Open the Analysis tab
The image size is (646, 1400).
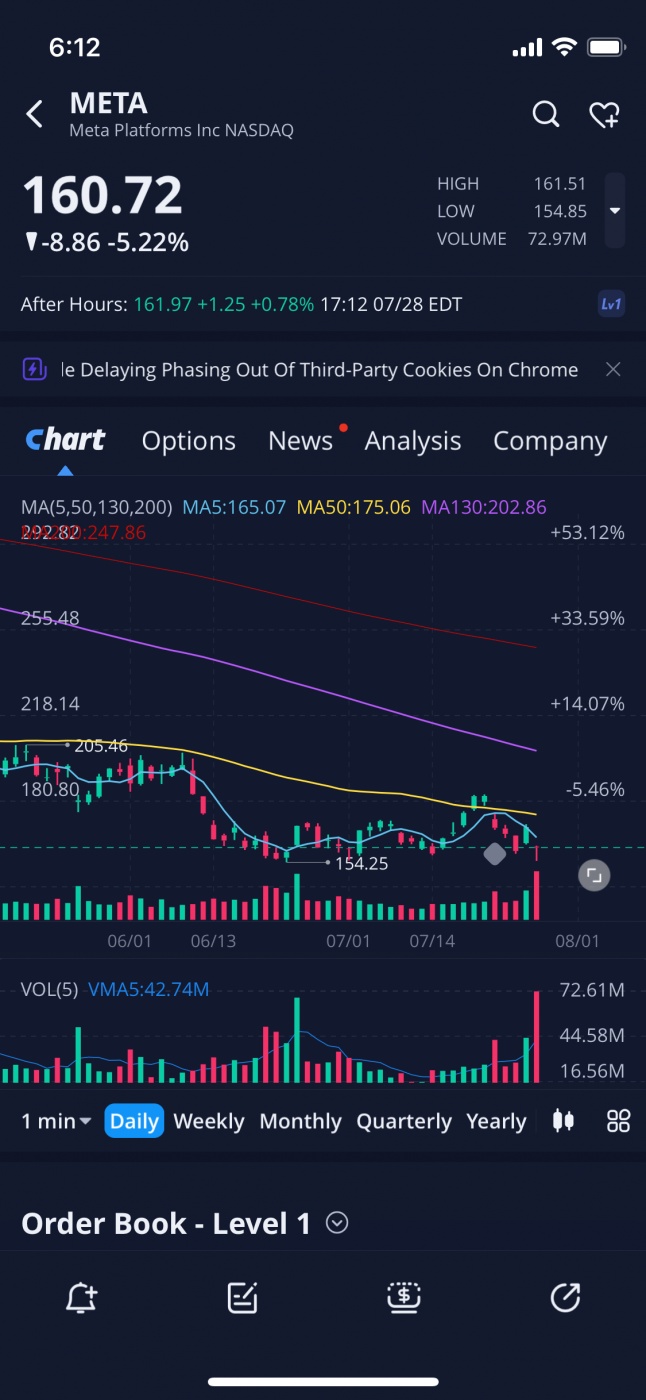click(x=413, y=441)
